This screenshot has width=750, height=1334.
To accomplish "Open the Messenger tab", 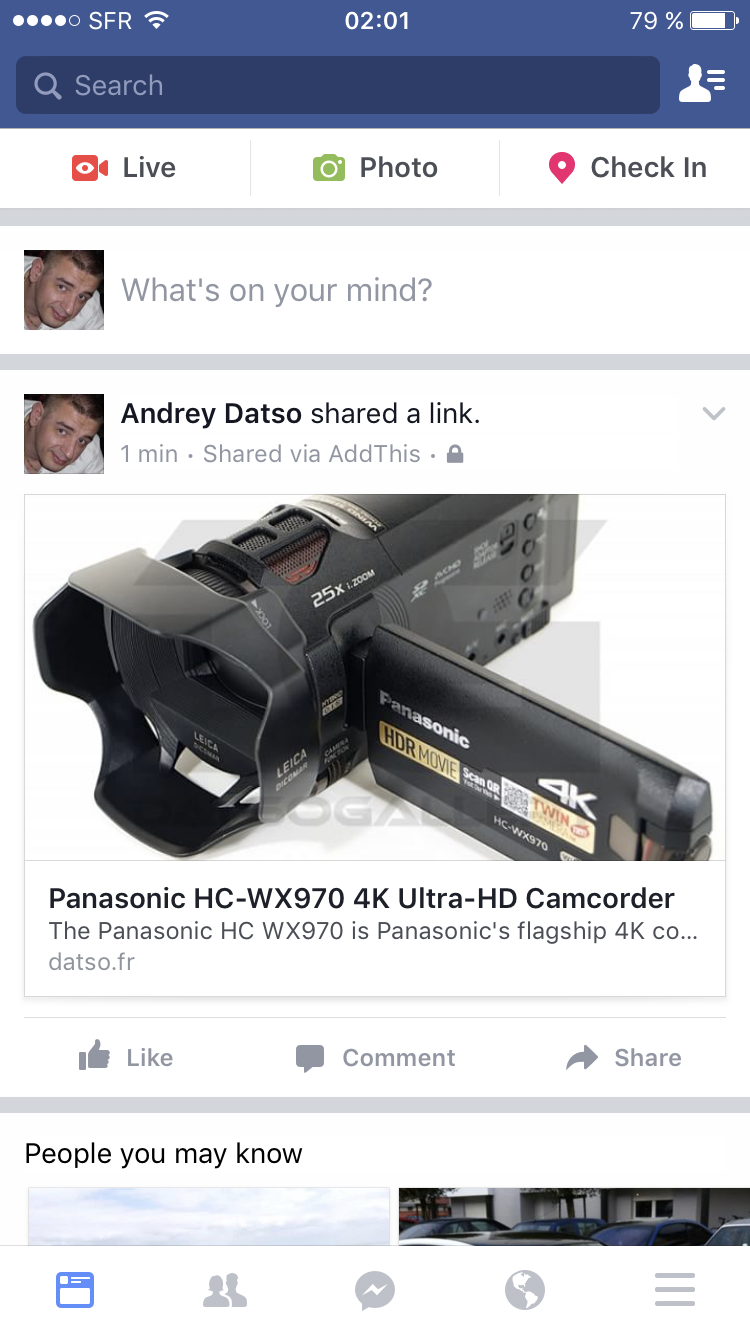I will [375, 1290].
